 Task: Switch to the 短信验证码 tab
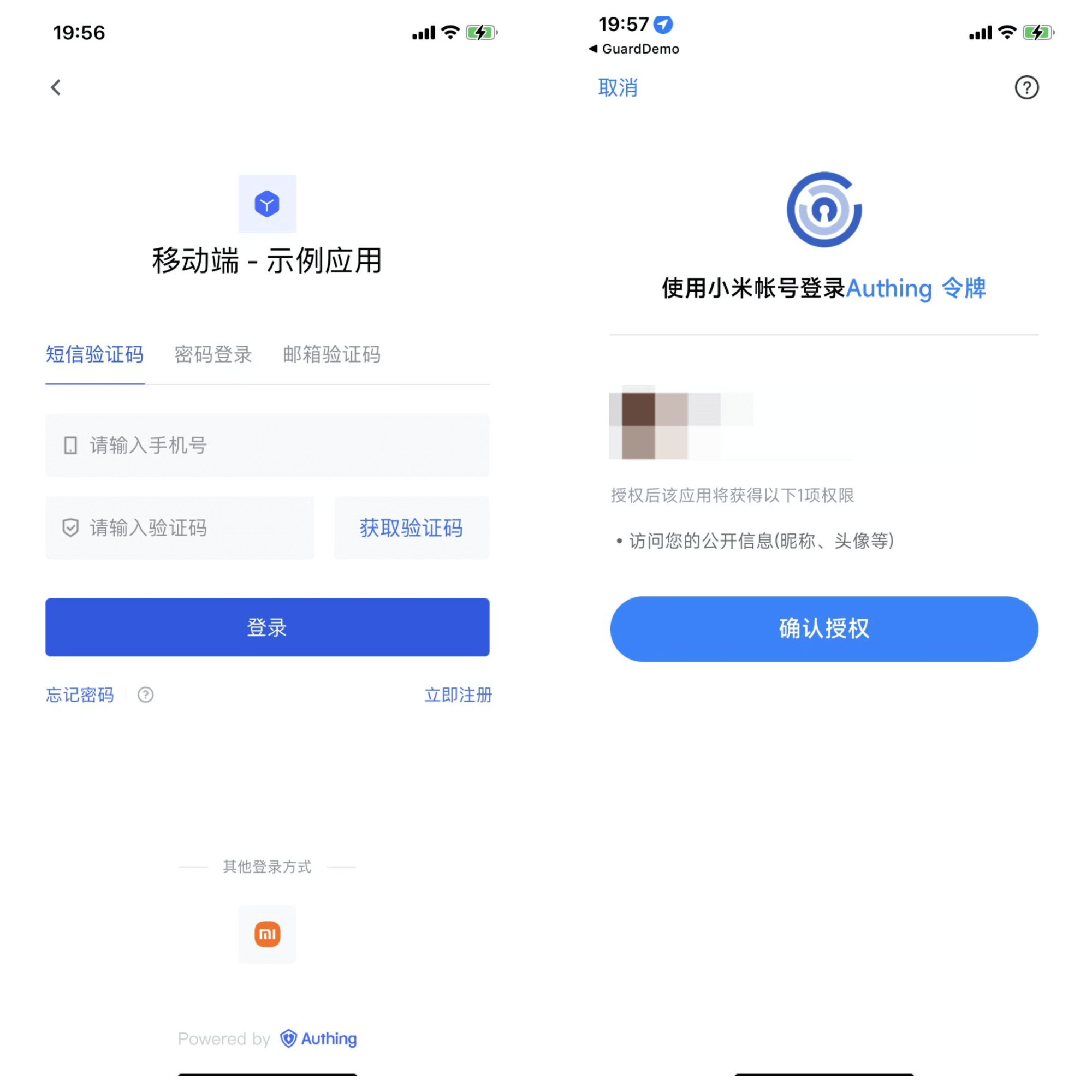pyautogui.click(x=94, y=355)
